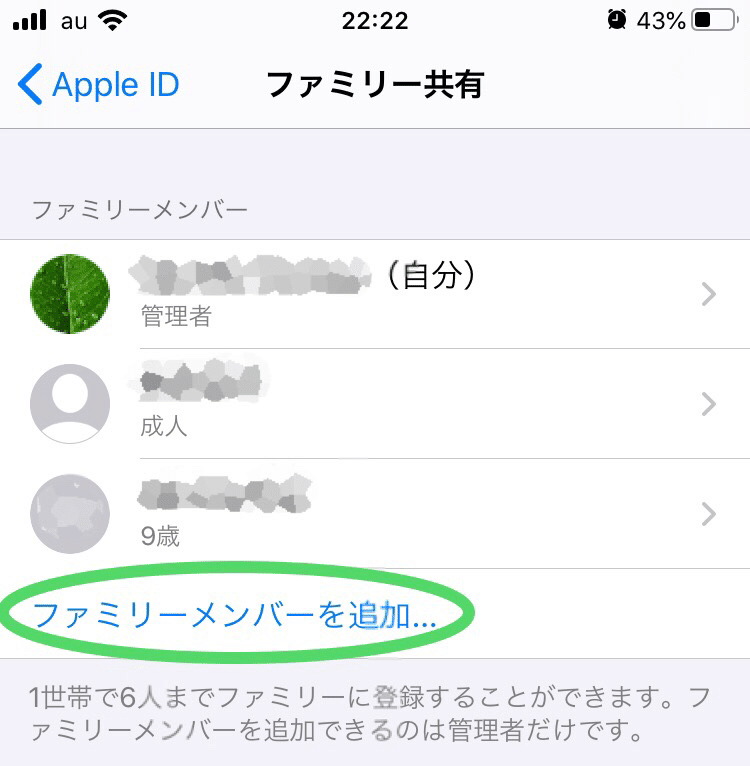
Task: Tap the gray silhouette avatar of the 成人 member
Action: 68,403
